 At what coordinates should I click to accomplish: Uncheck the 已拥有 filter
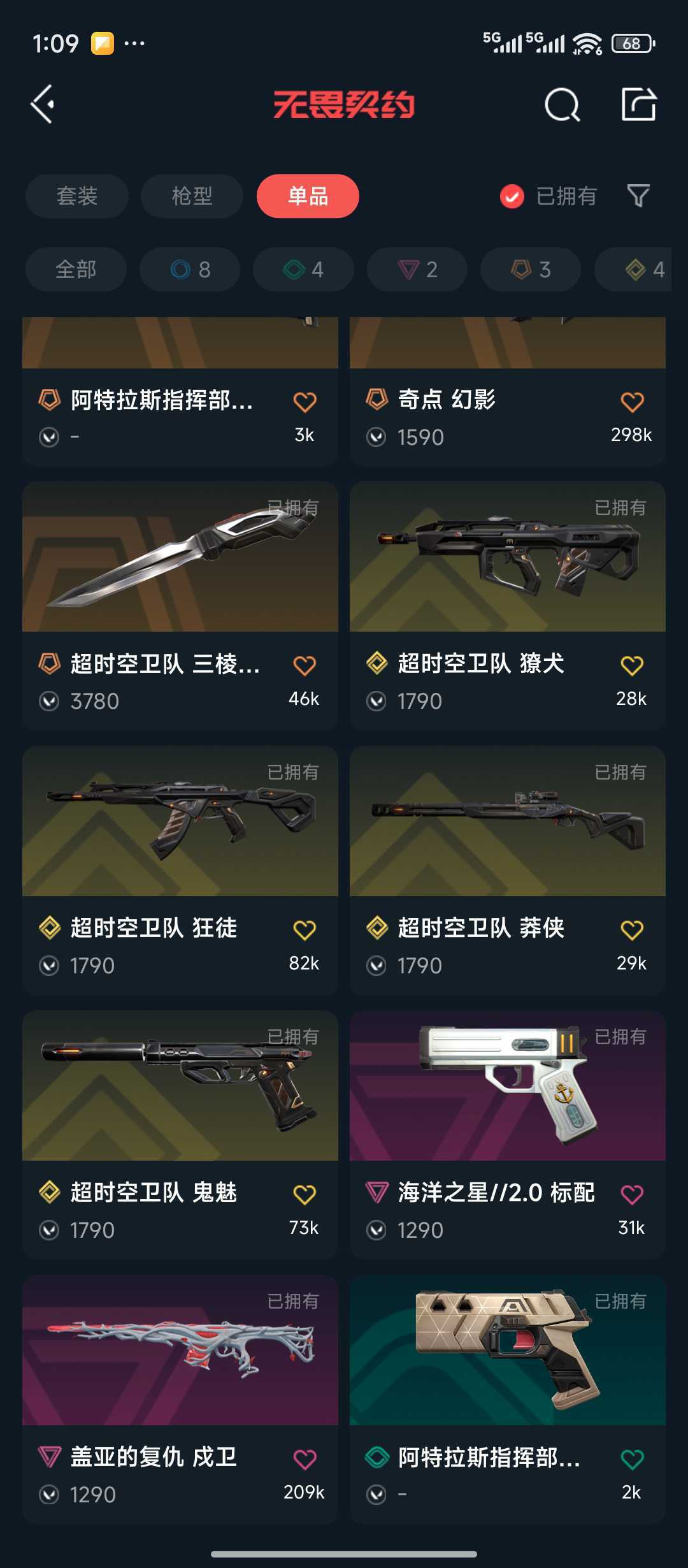(548, 196)
